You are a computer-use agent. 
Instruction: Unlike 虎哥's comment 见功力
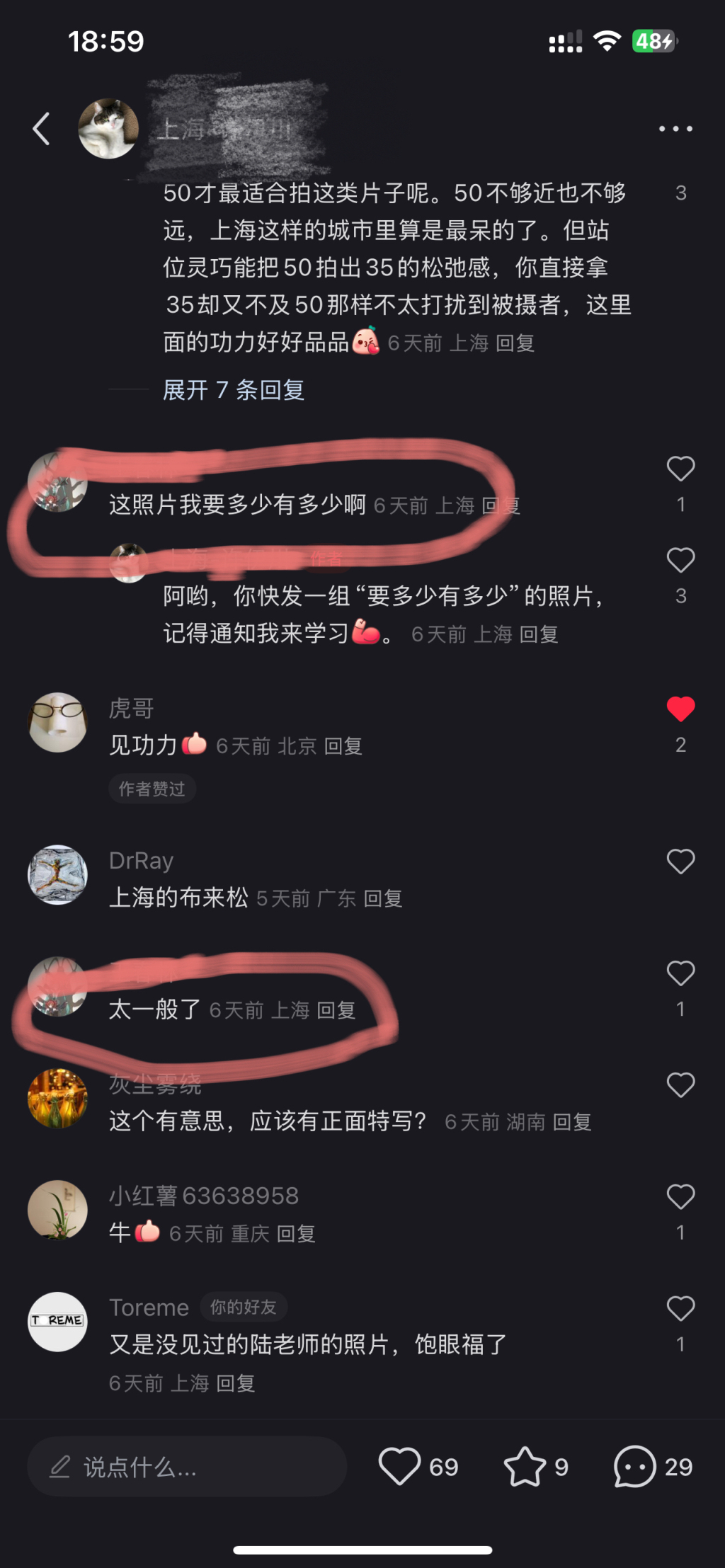point(680,709)
